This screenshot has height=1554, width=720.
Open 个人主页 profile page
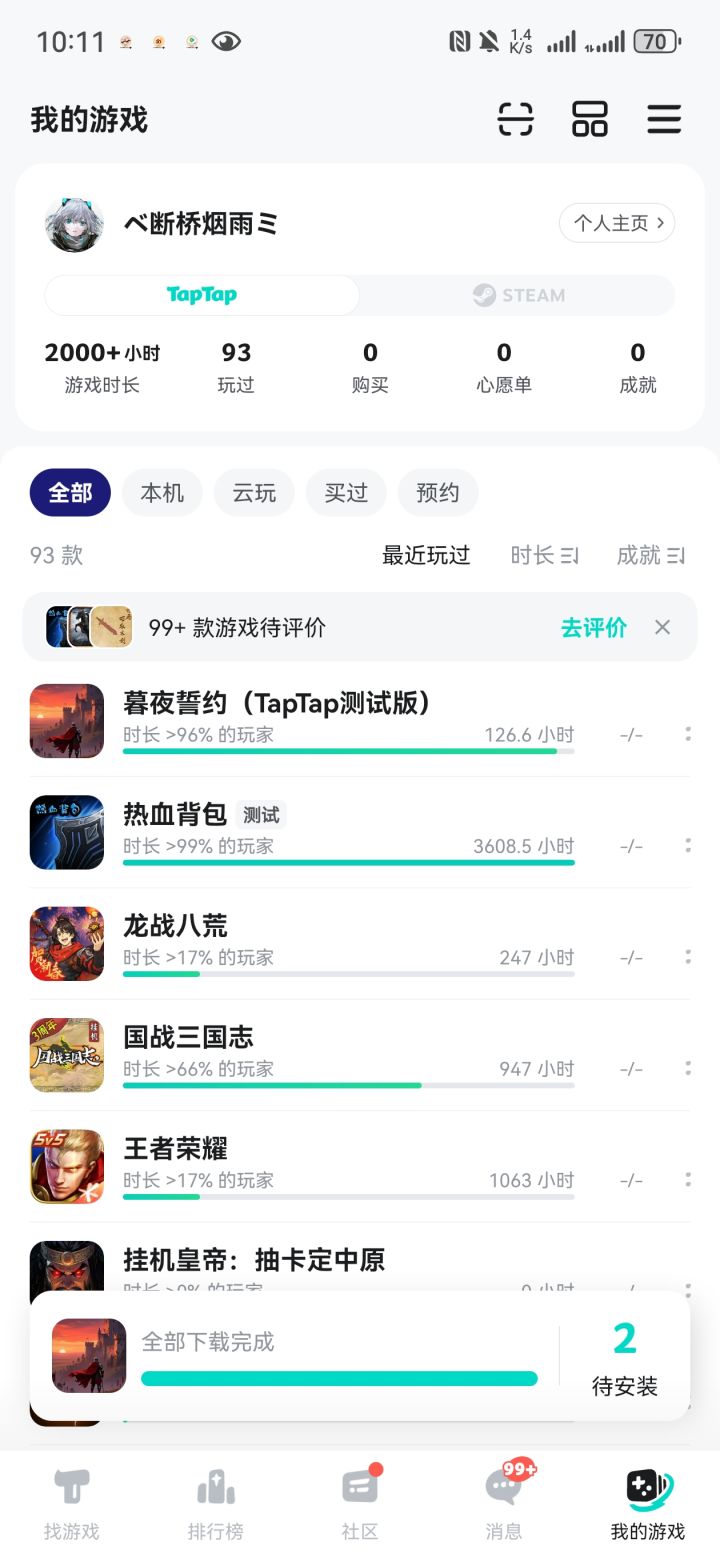[616, 223]
